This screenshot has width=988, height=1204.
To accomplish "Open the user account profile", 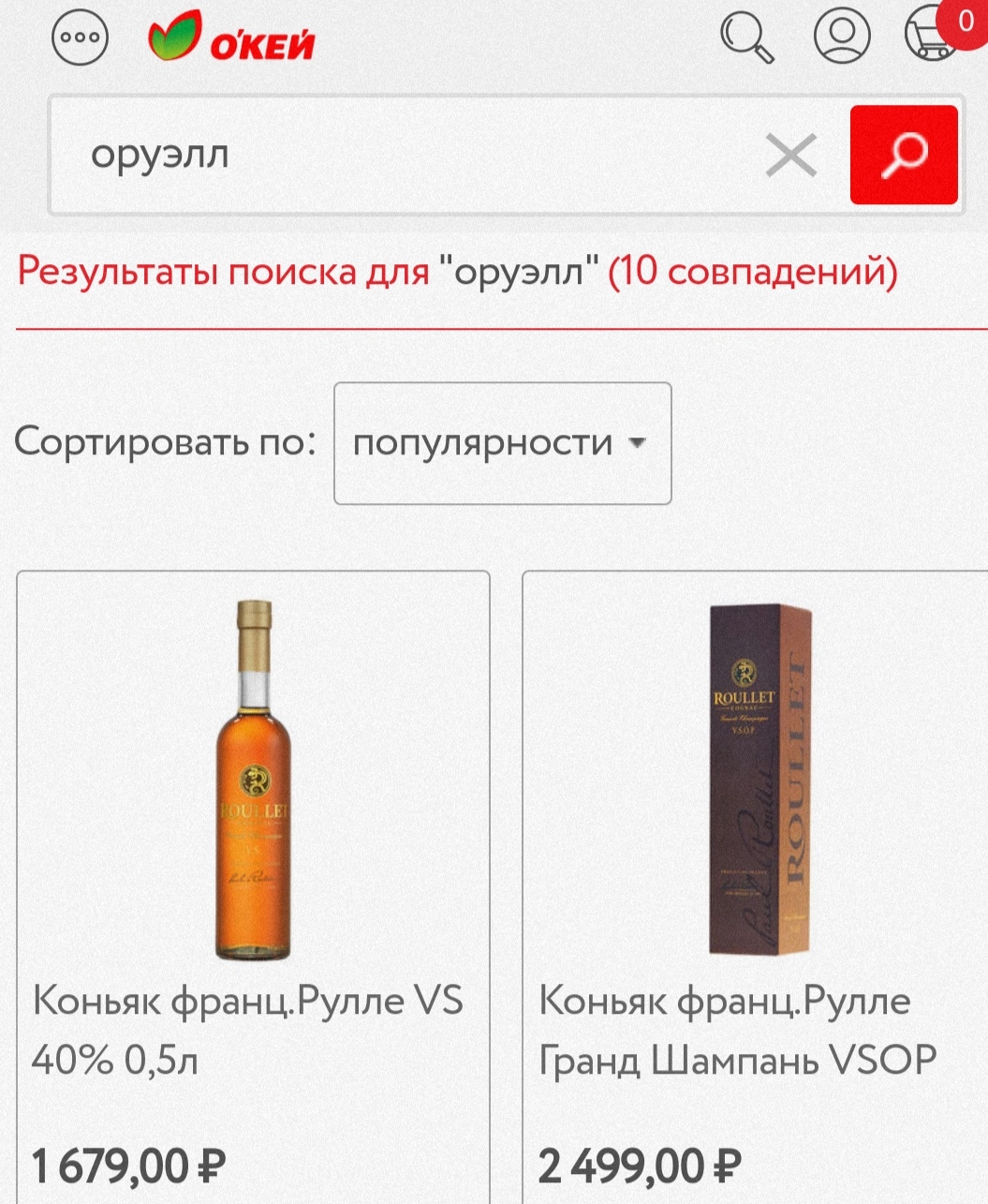I will (842, 36).
